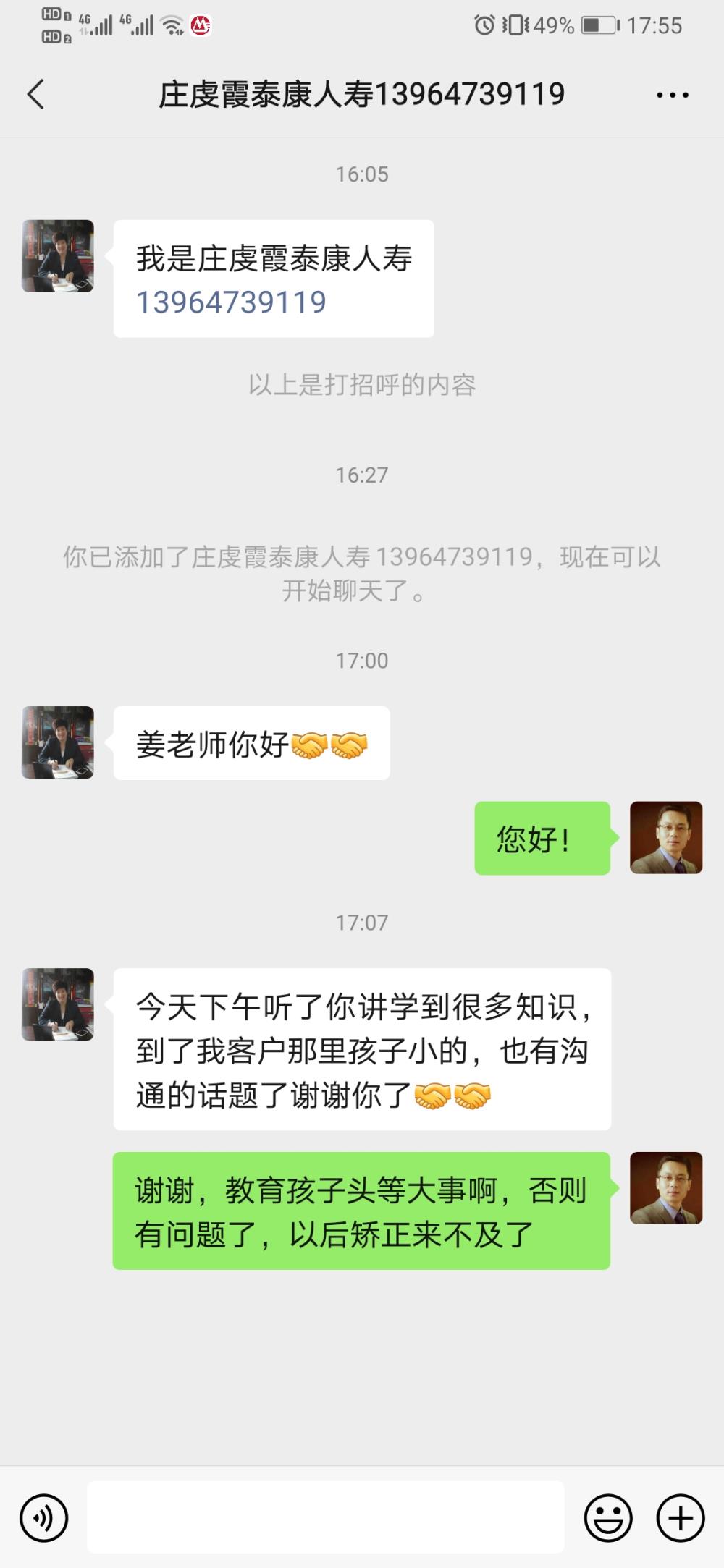The image size is (724, 1568).
Task: Tap the vibrate mode status icon
Action: tap(514, 24)
